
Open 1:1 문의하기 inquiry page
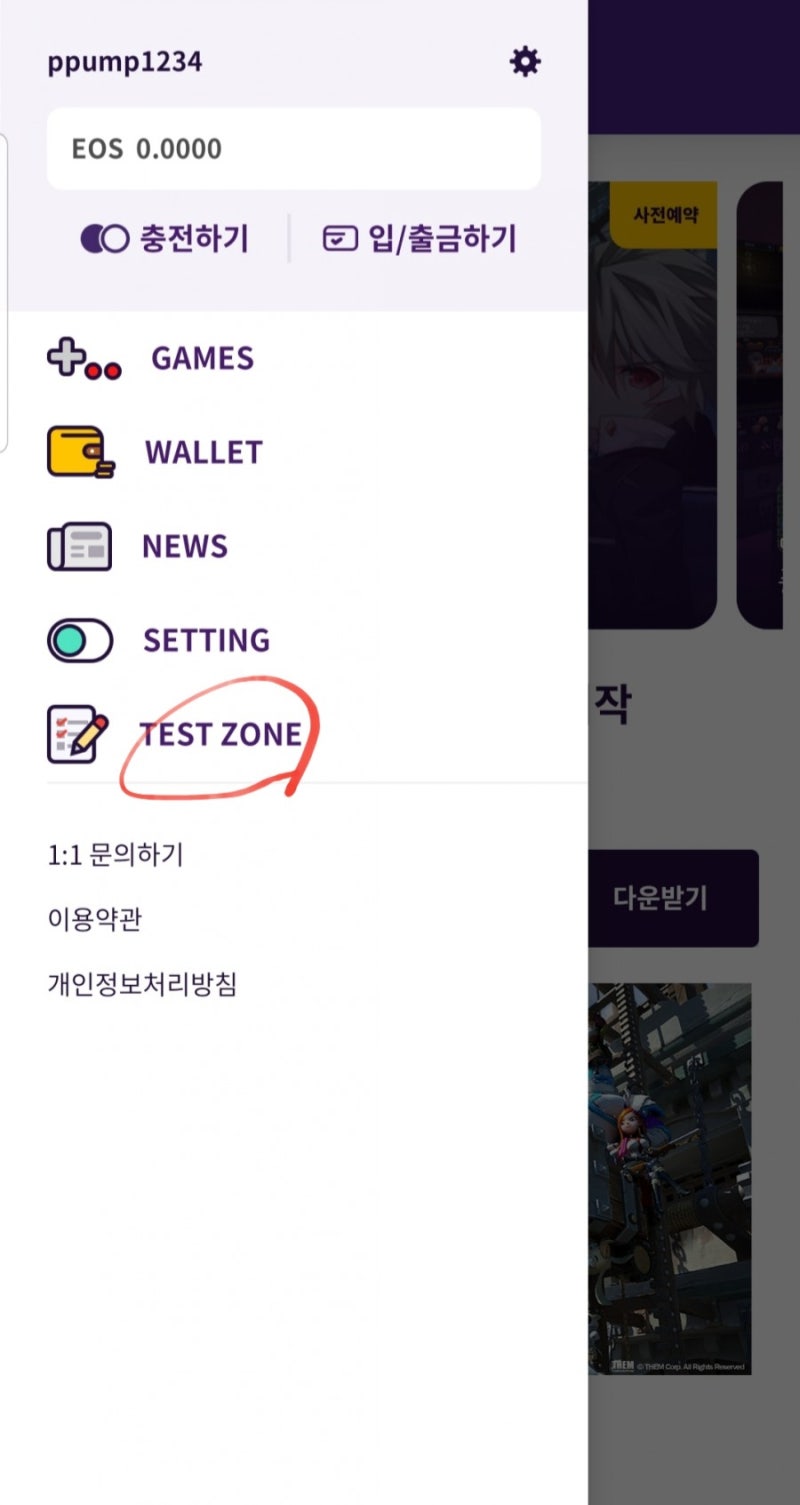(114, 853)
